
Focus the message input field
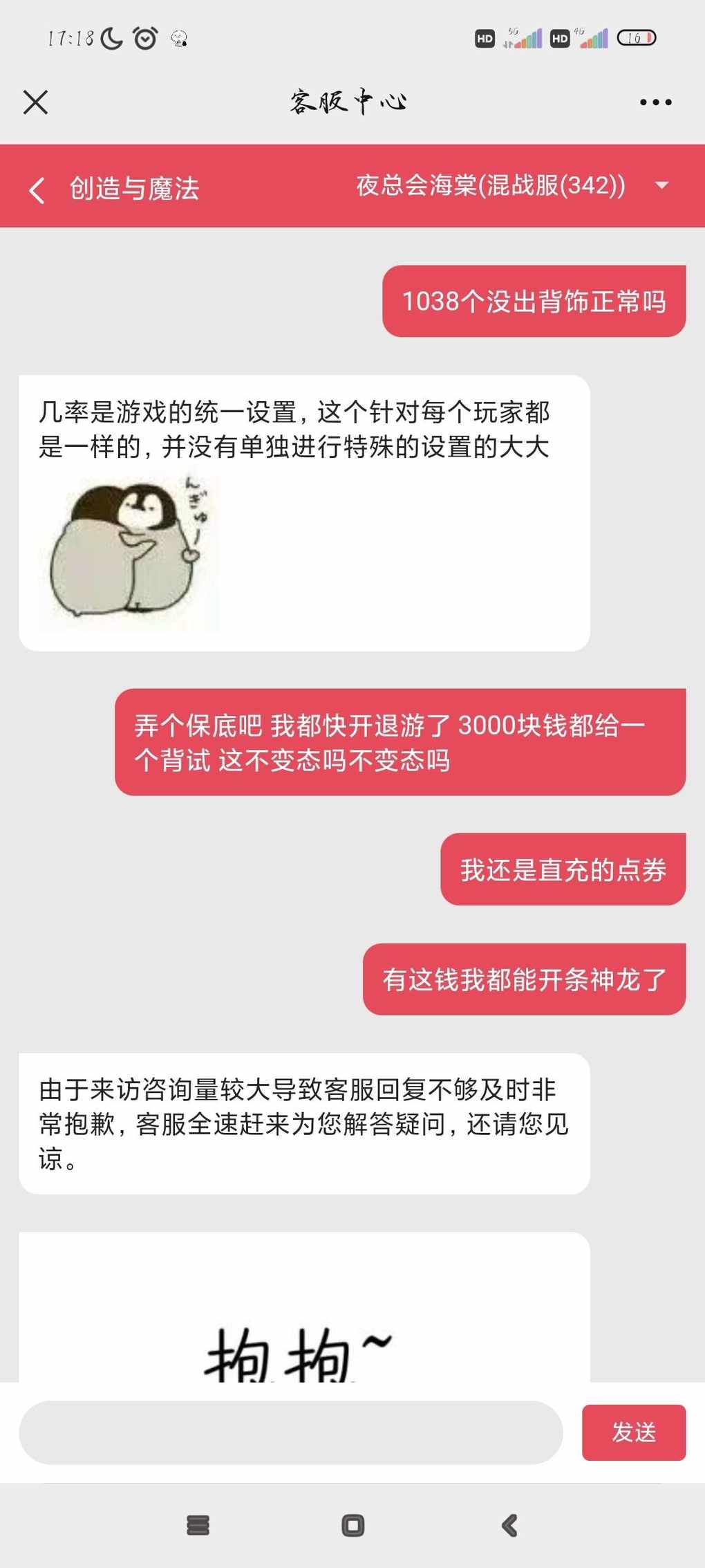pos(290,1432)
